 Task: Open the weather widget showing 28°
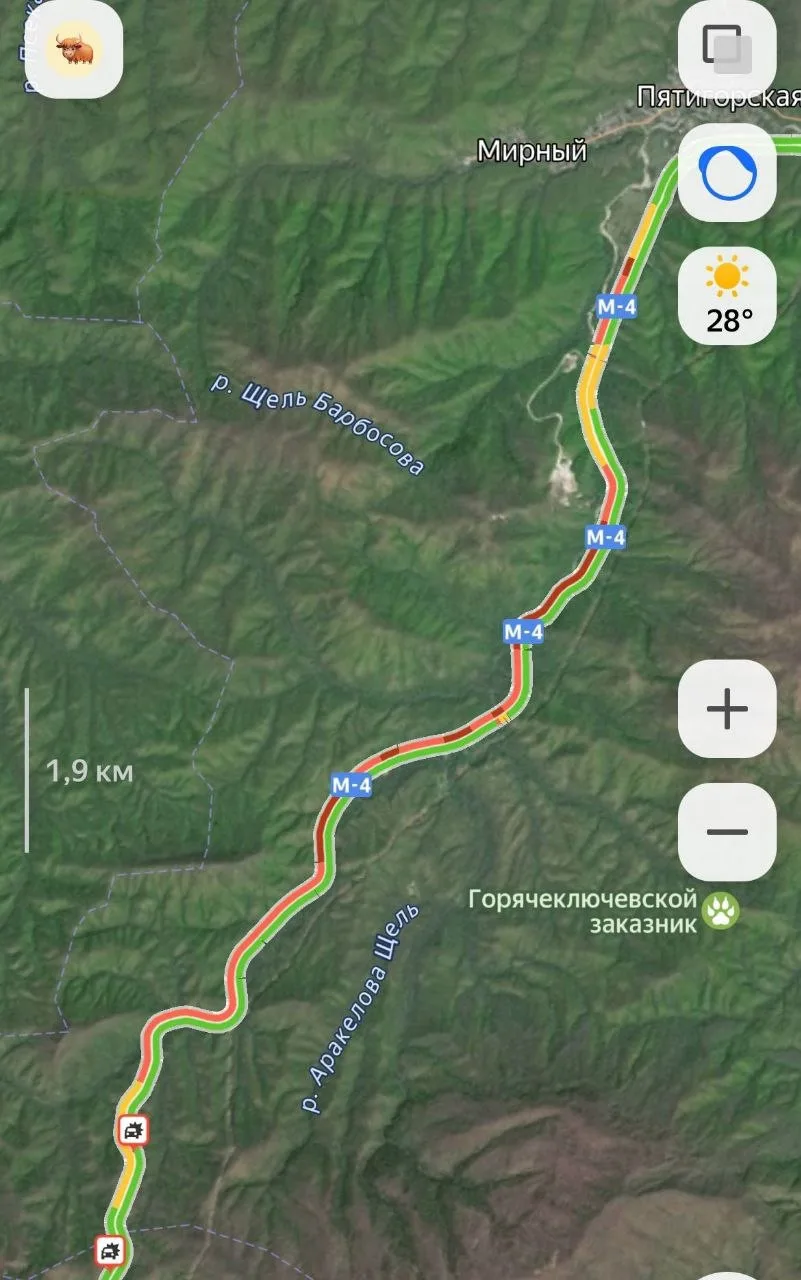(727, 296)
